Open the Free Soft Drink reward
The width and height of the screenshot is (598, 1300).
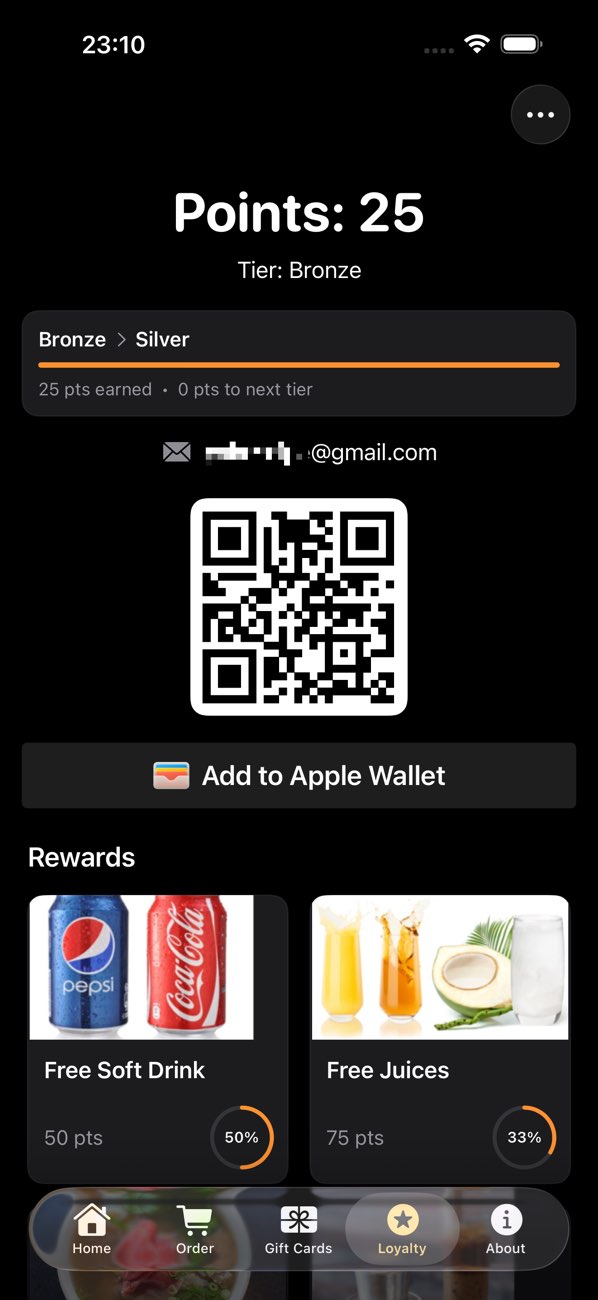point(158,1039)
